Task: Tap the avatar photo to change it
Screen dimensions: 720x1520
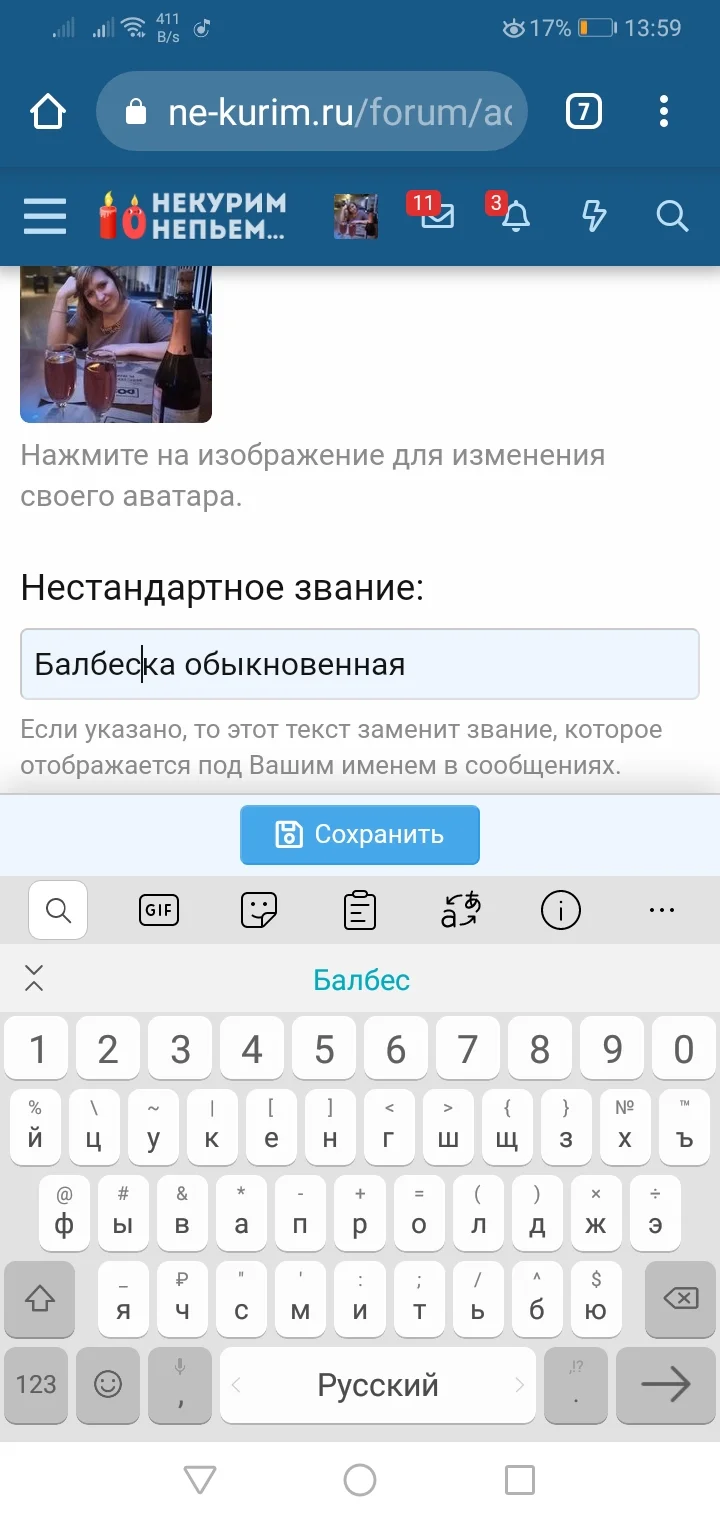Action: [115, 342]
